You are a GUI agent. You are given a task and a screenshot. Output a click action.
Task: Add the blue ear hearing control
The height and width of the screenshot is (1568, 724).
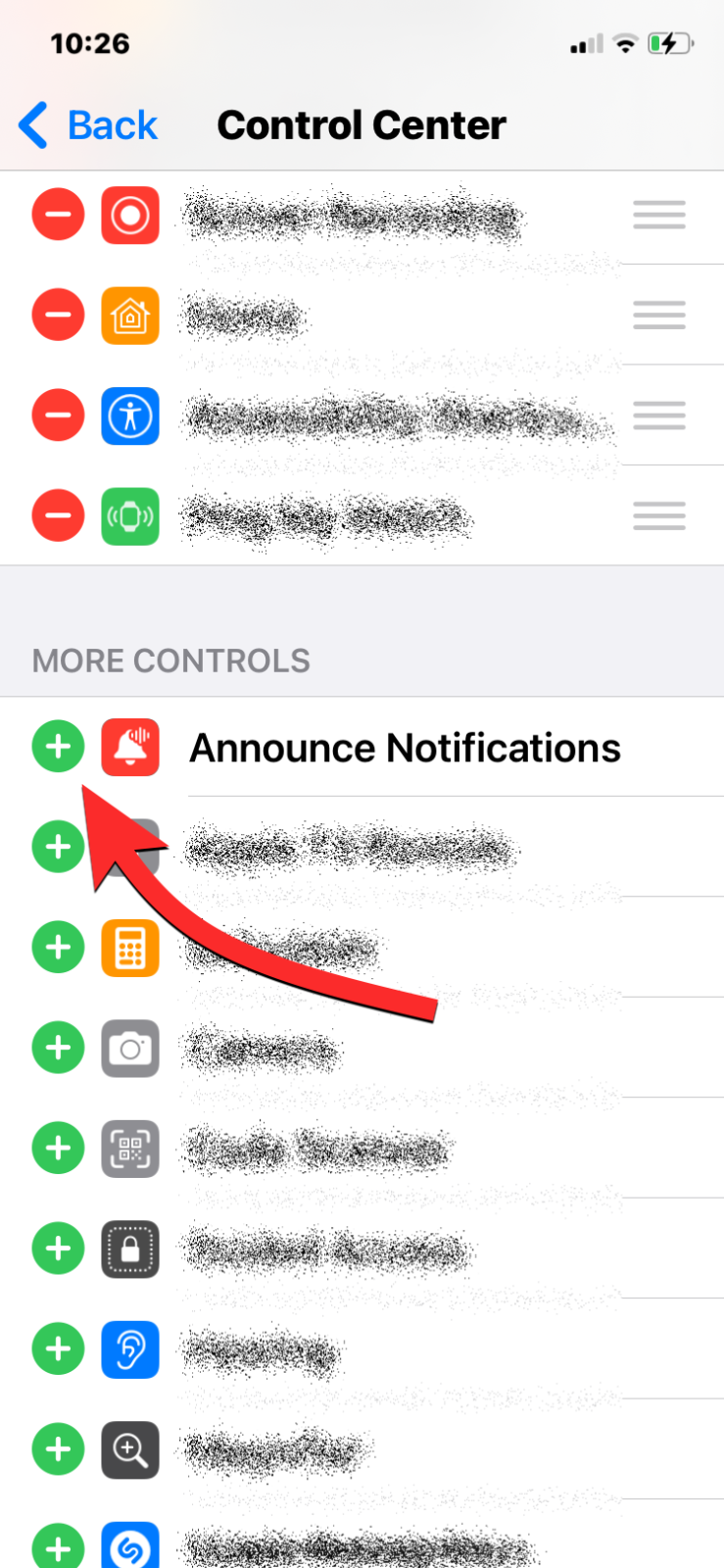click(x=58, y=1348)
